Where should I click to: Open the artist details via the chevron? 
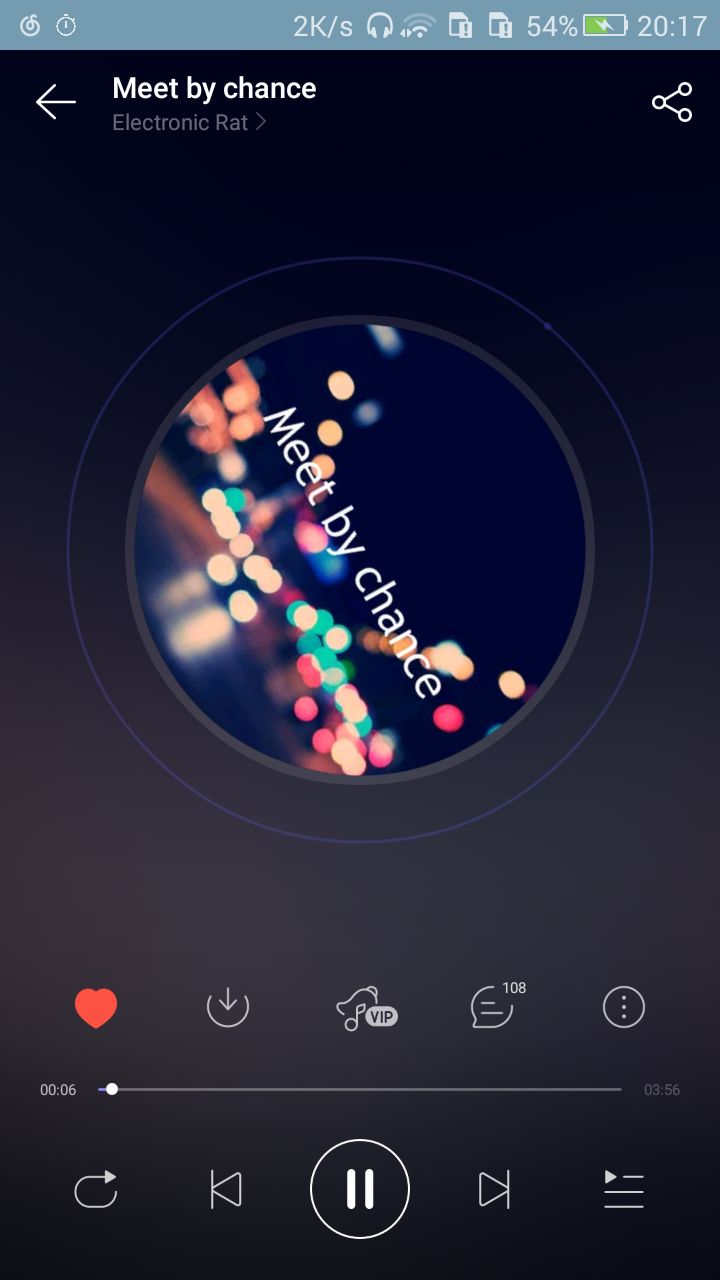pos(261,121)
